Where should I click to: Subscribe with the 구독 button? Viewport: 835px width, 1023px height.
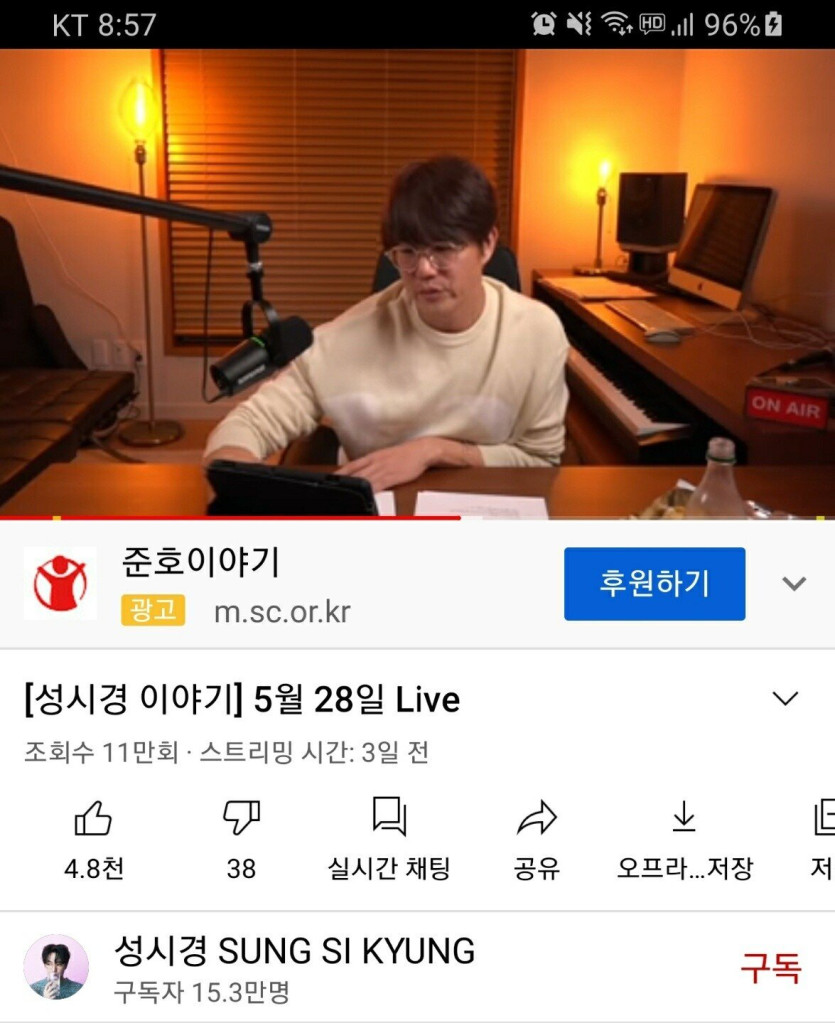pyautogui.click(x=770, y=967)
